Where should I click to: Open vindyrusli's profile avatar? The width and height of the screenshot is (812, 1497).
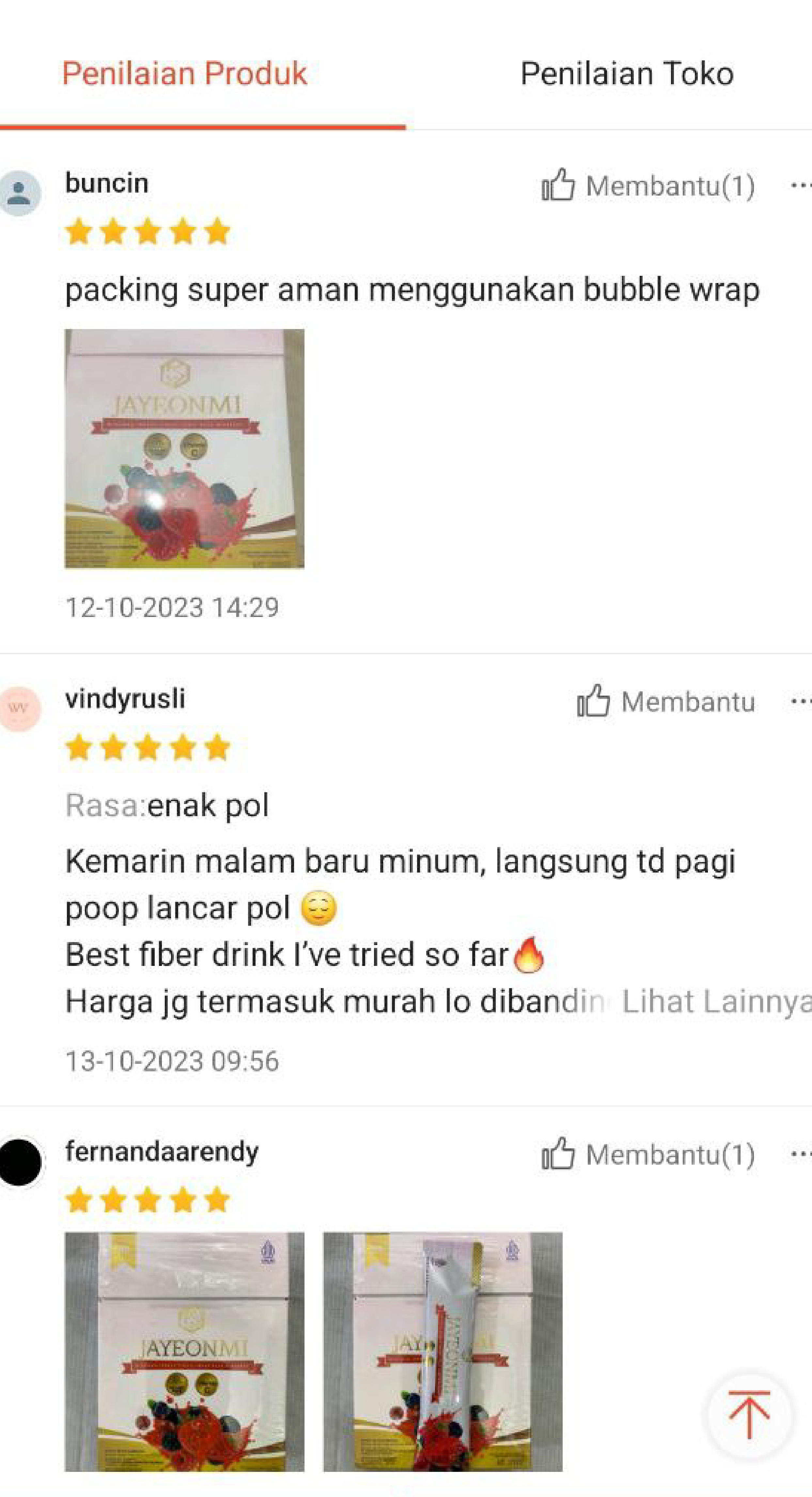tap(20, 708)
